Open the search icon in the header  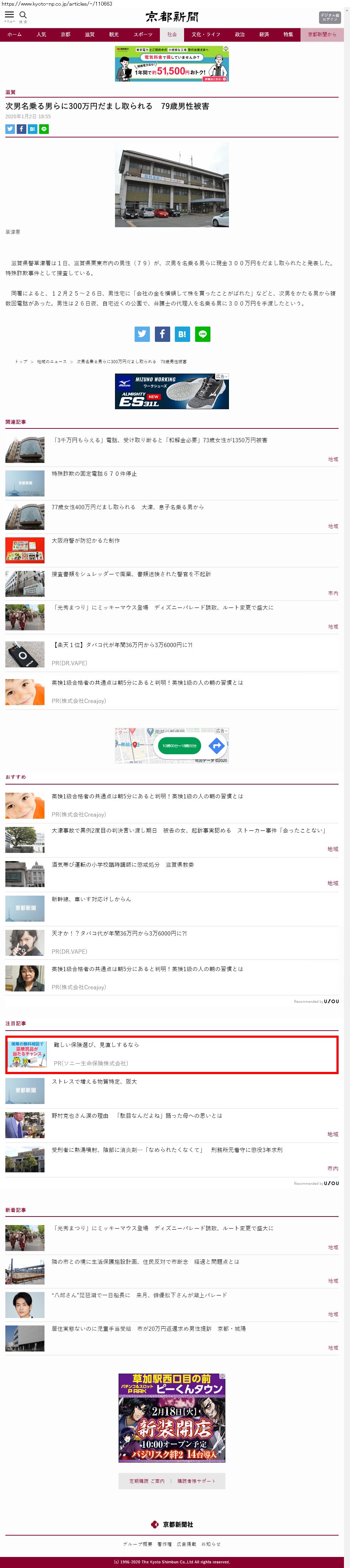tap(23, 15)
